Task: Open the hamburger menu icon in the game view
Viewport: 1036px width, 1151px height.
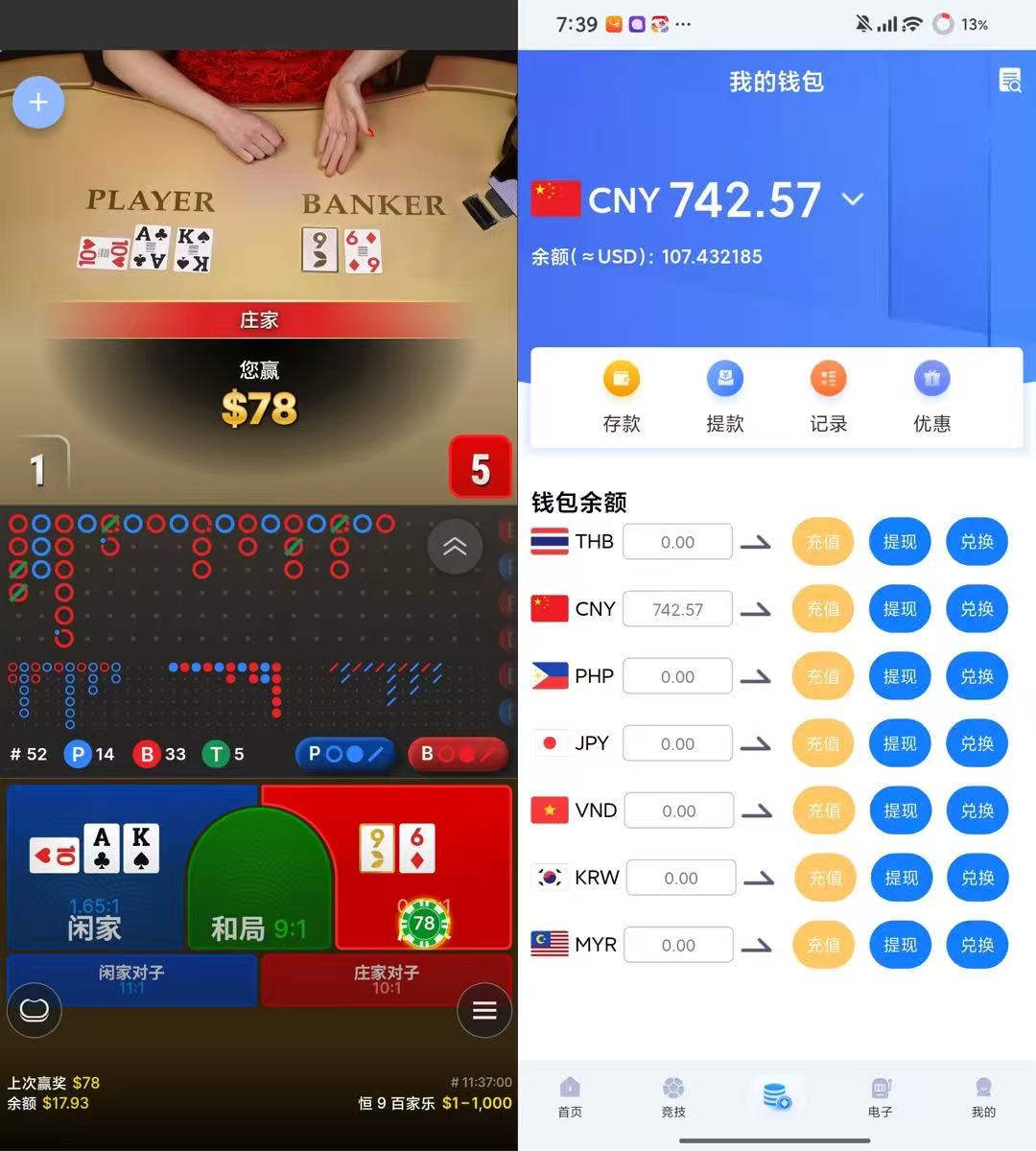Action: (484, 1010)
